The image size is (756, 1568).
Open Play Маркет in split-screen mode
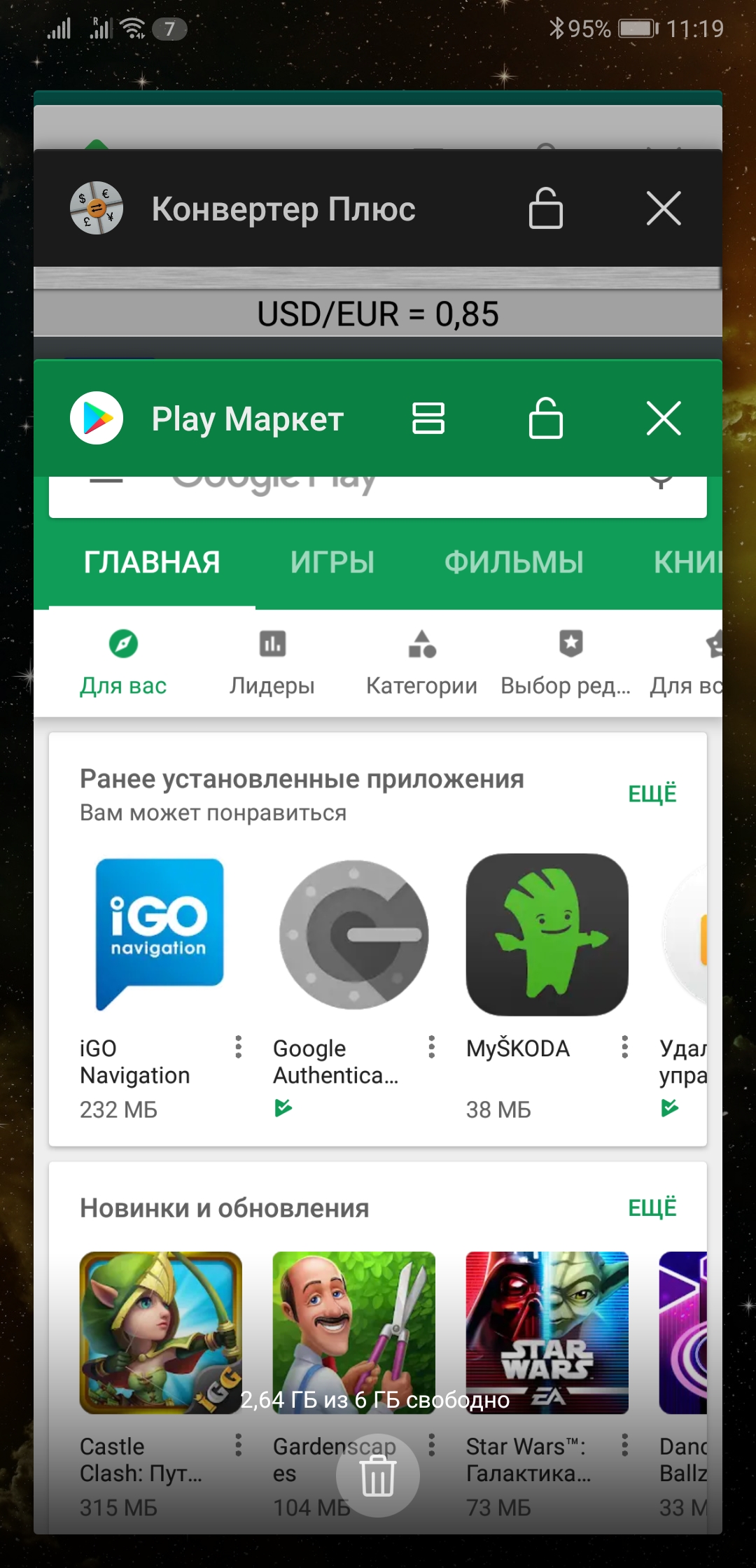pos(428,419)
